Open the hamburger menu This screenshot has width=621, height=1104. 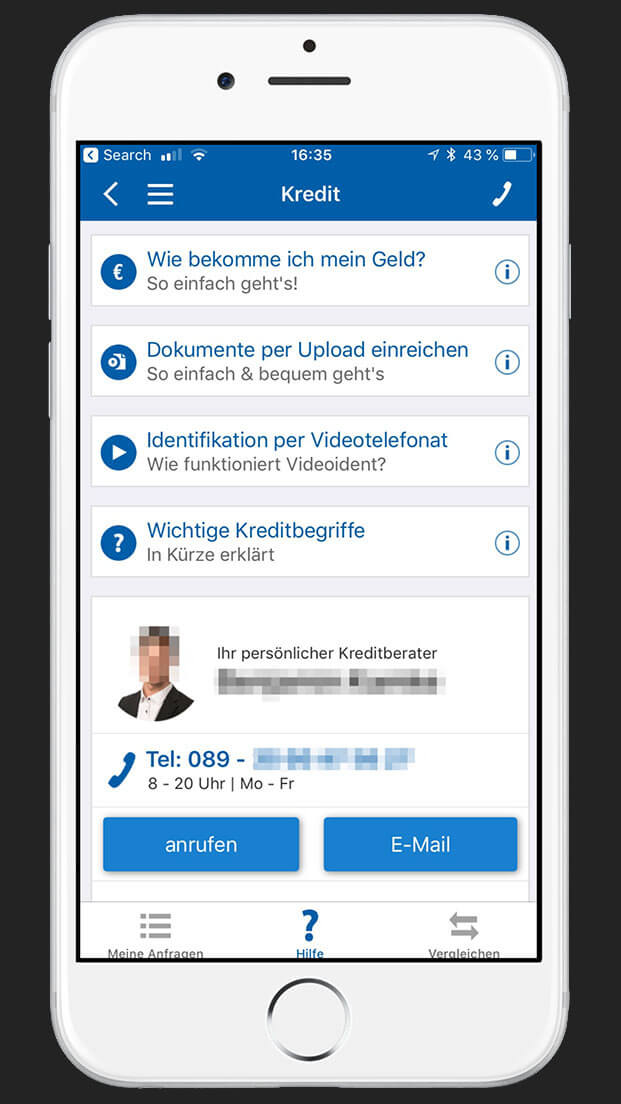pyautogui.click(x=160, y=194)
